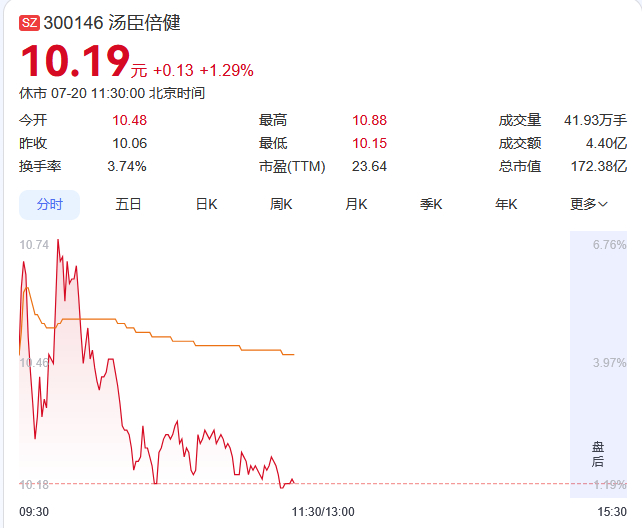Viewport: 642px width, 528px height.
Task: Expand the 更多 dropdown for more charts
Action: click(x=589, y=204)
